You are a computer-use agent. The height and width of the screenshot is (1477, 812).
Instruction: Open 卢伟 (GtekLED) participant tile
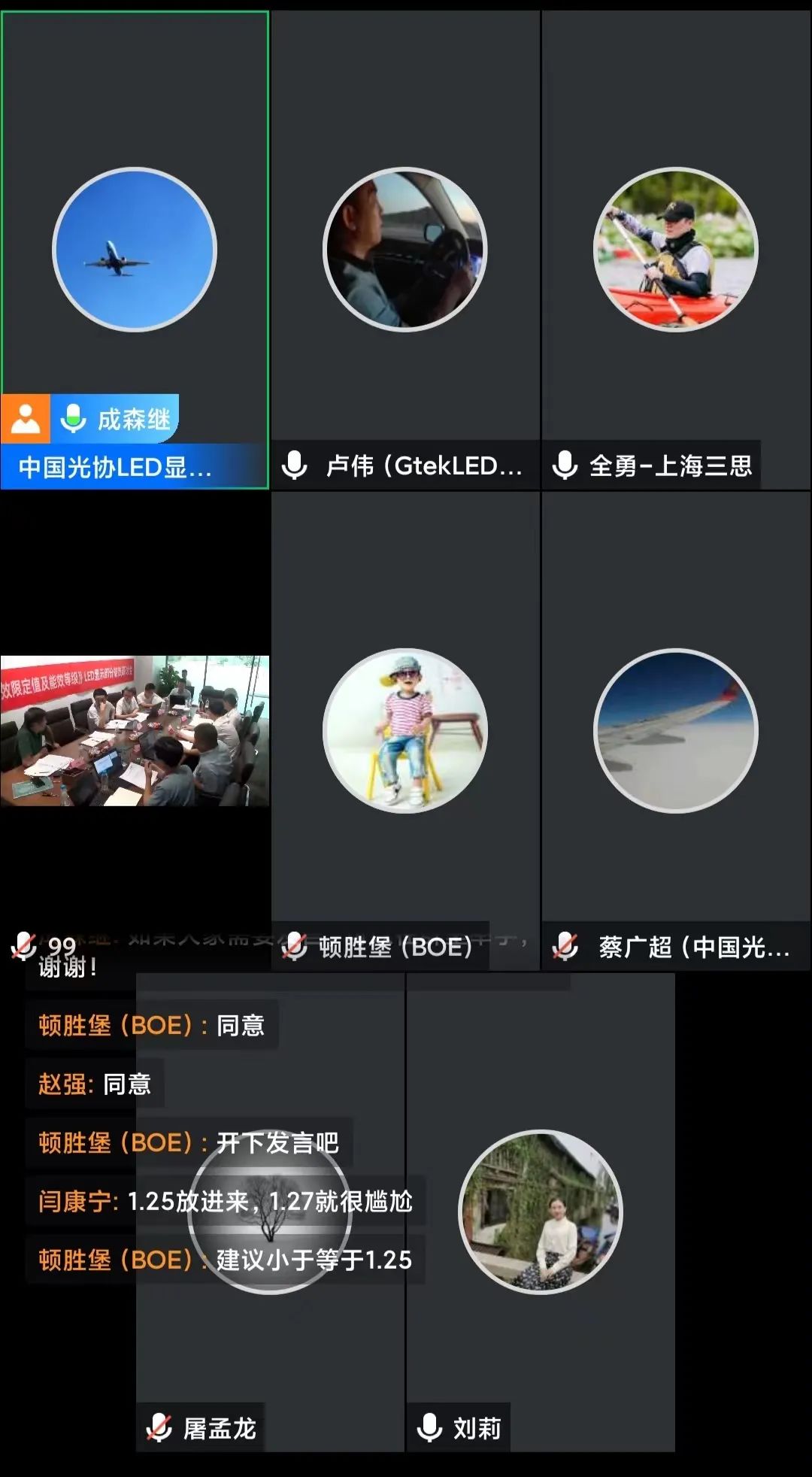[405, 250]
